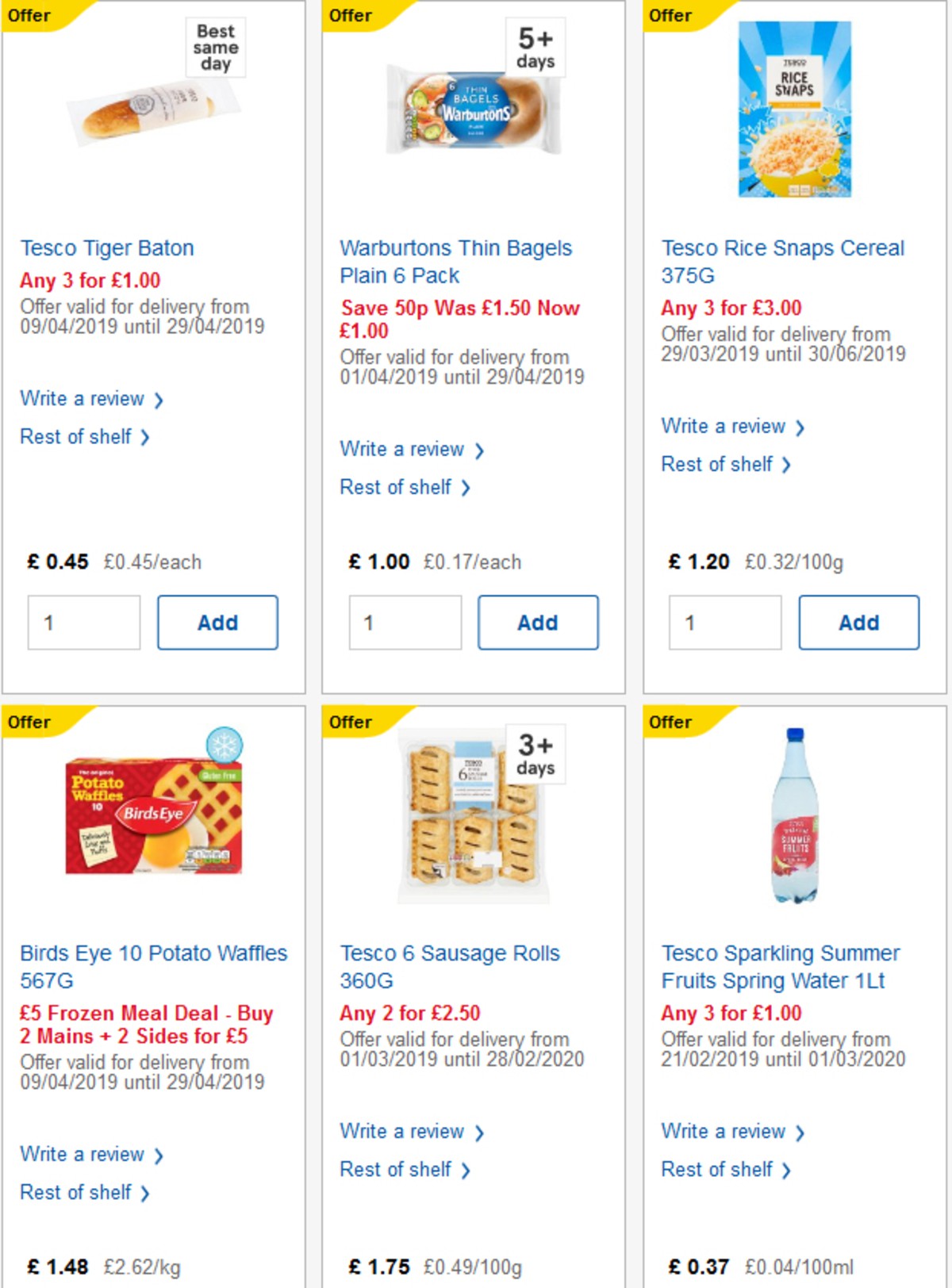Expand Write a review chevron for Rice Snaps

(x=801, y=427)
